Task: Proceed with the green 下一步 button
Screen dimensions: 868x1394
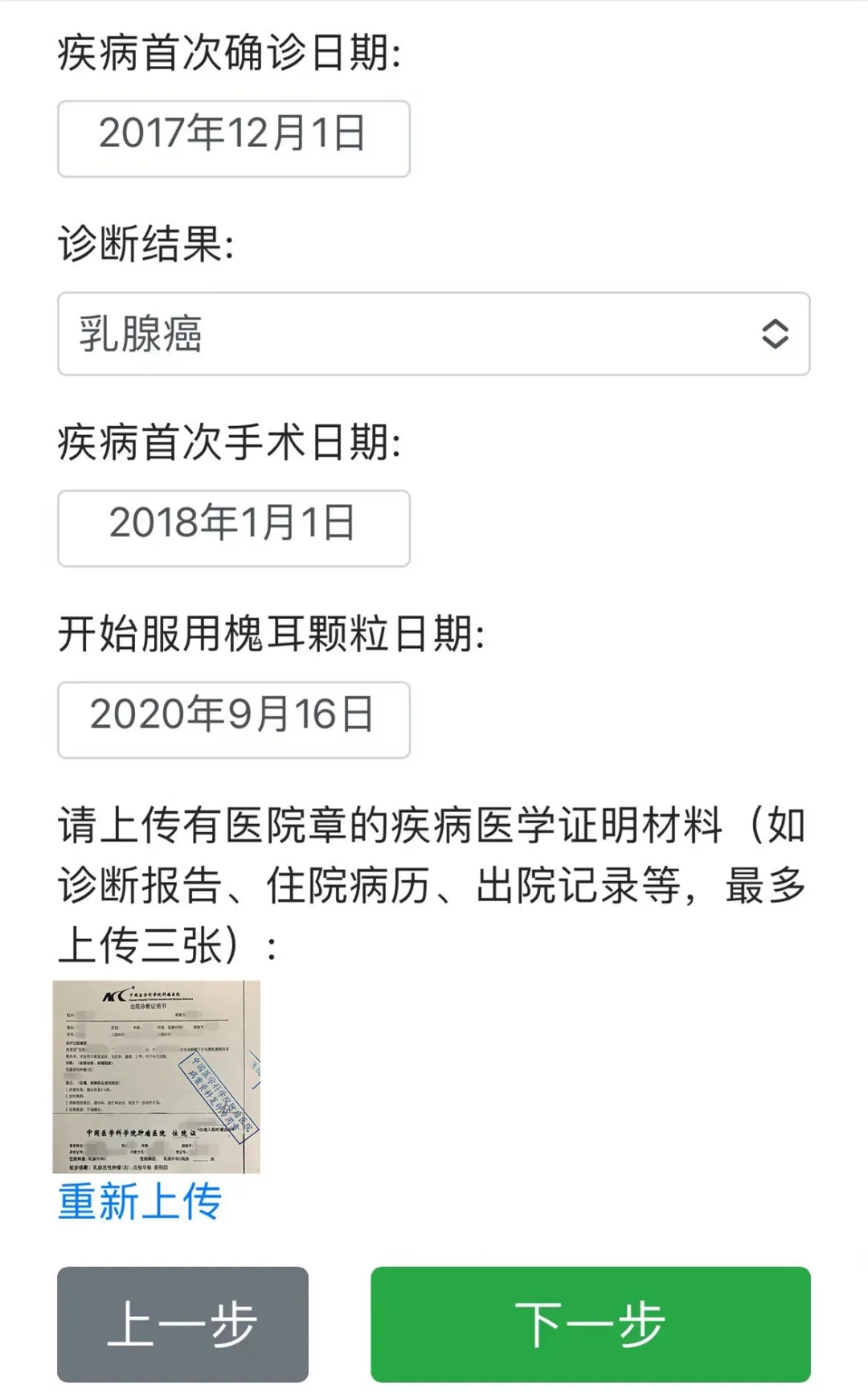Action: (591, 1324)
